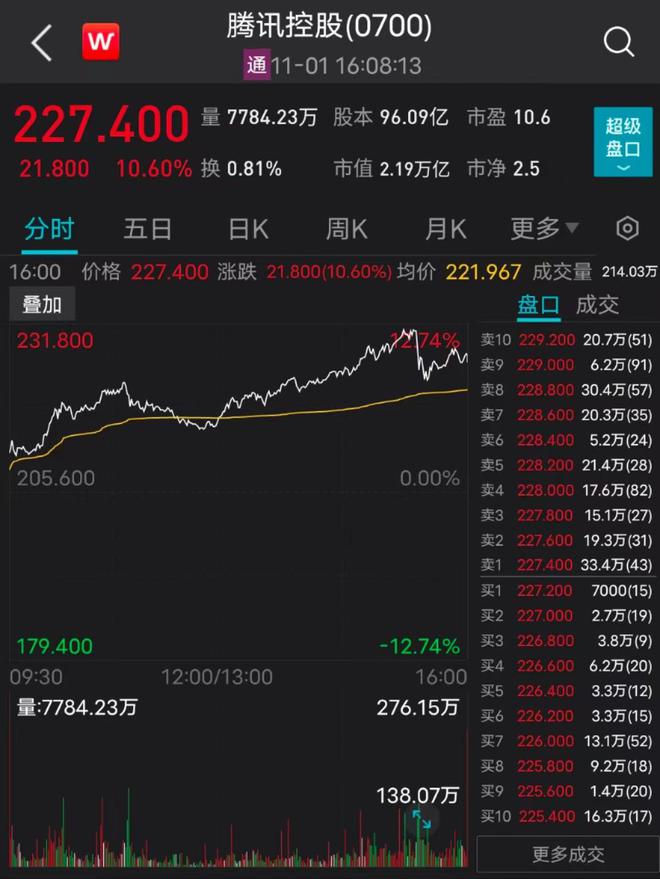The image size is (660, 879).
Task: Tap the red W app icon
Action: pyautogui.click(x=100, y=43)
